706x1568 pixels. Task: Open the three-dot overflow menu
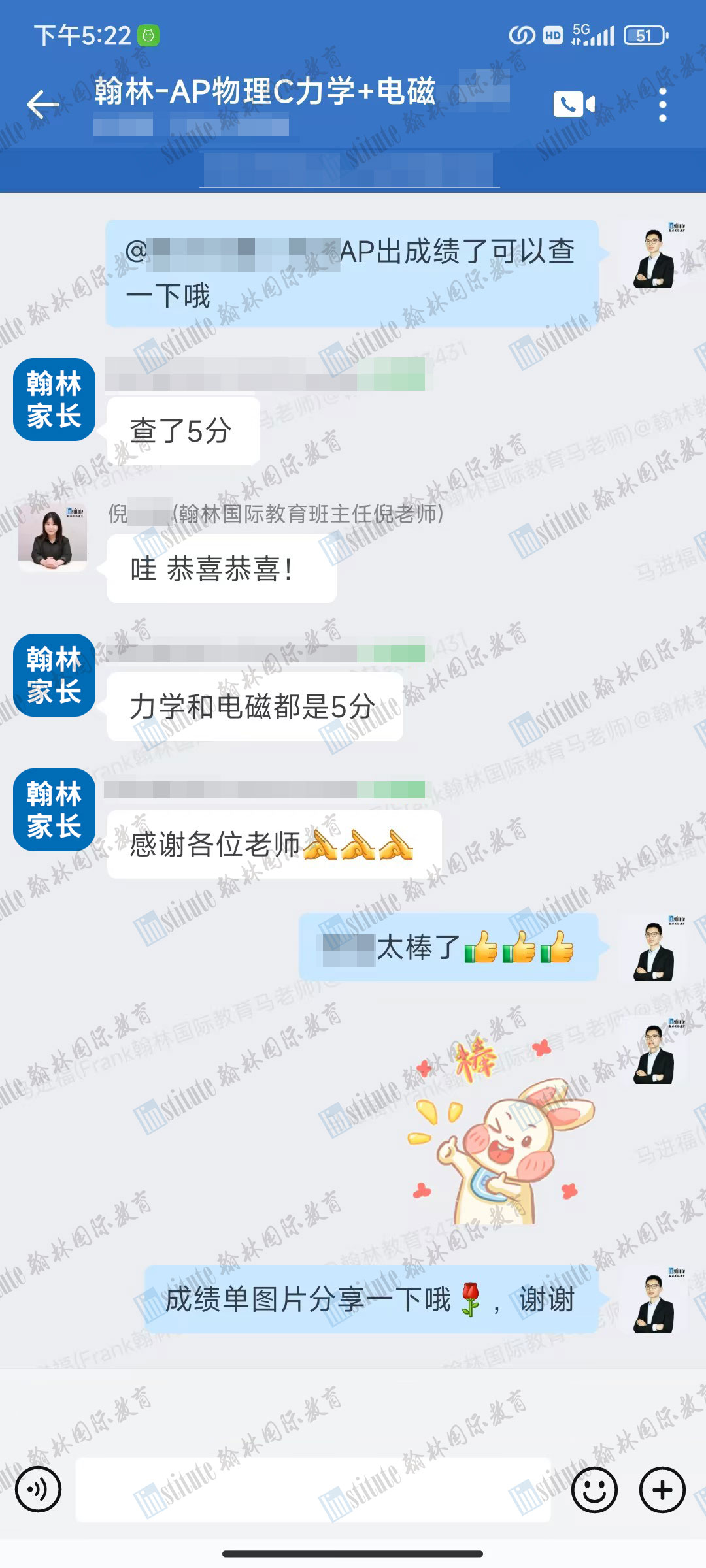coord(662,105)
